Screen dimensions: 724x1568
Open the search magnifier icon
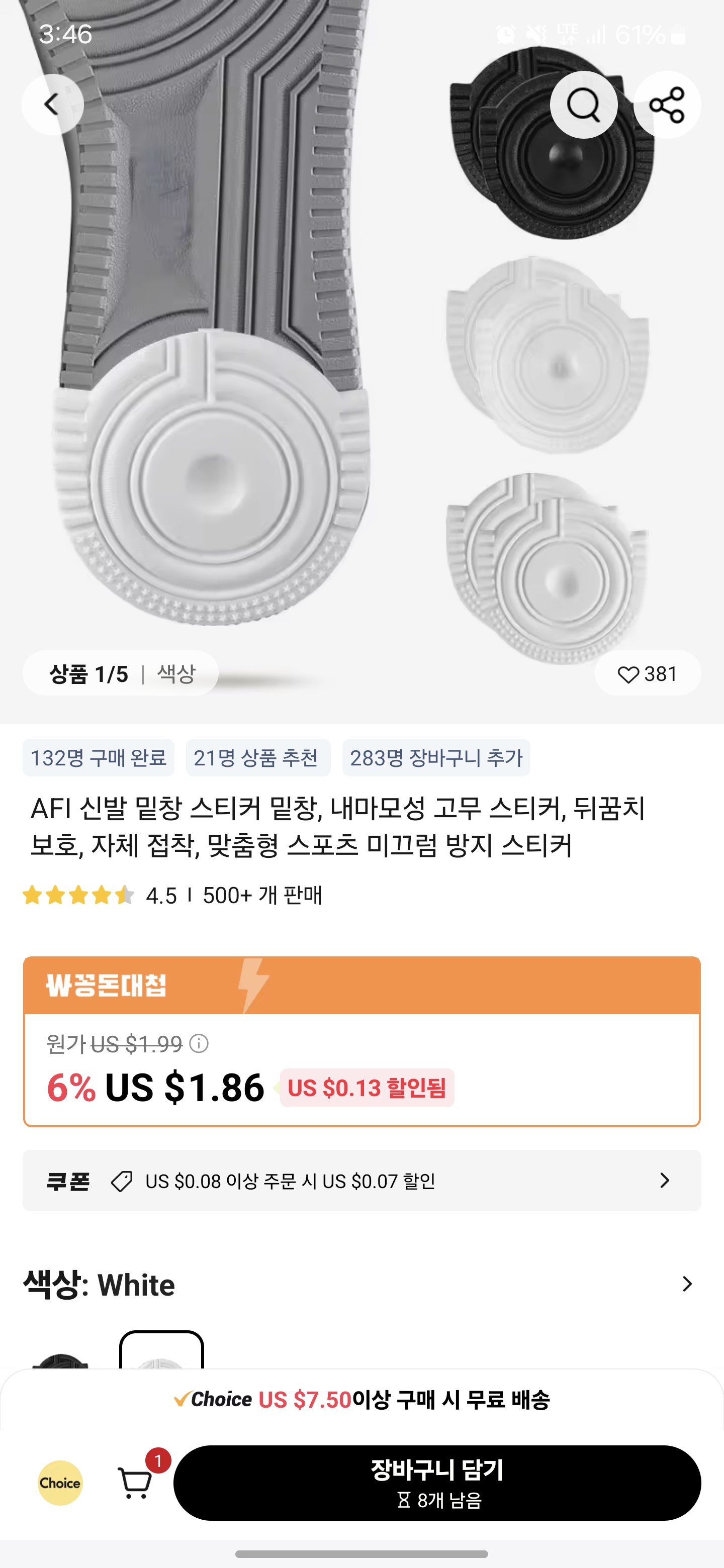pos(583,105)
